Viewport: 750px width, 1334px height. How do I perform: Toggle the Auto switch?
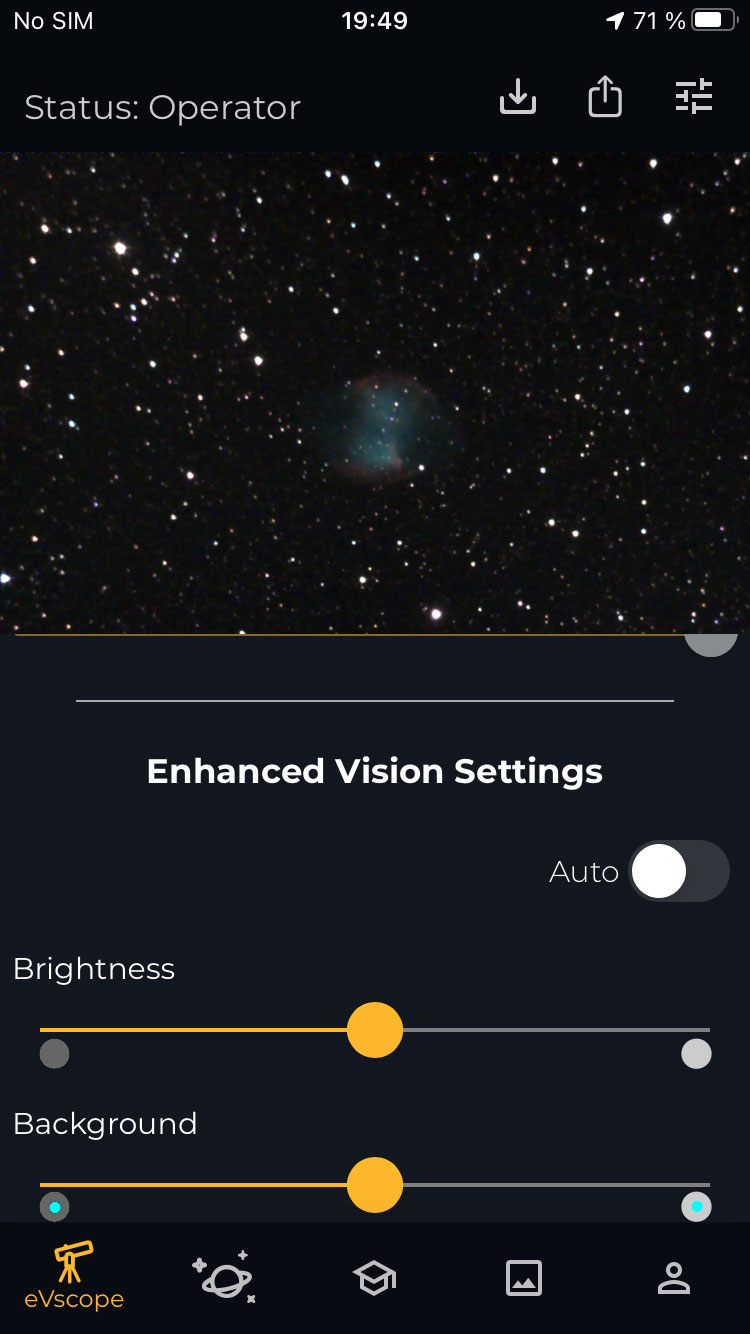tap(679, 871)
